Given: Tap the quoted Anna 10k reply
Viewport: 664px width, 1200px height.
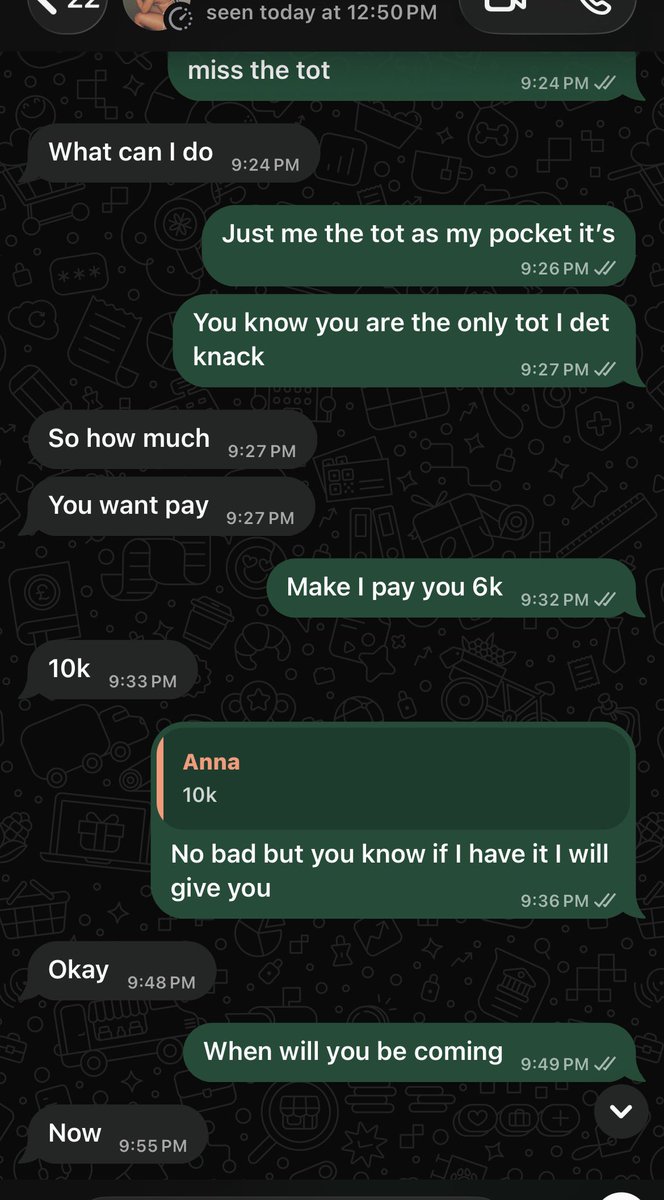Looking at the screenshot, I should pos(397,778).
